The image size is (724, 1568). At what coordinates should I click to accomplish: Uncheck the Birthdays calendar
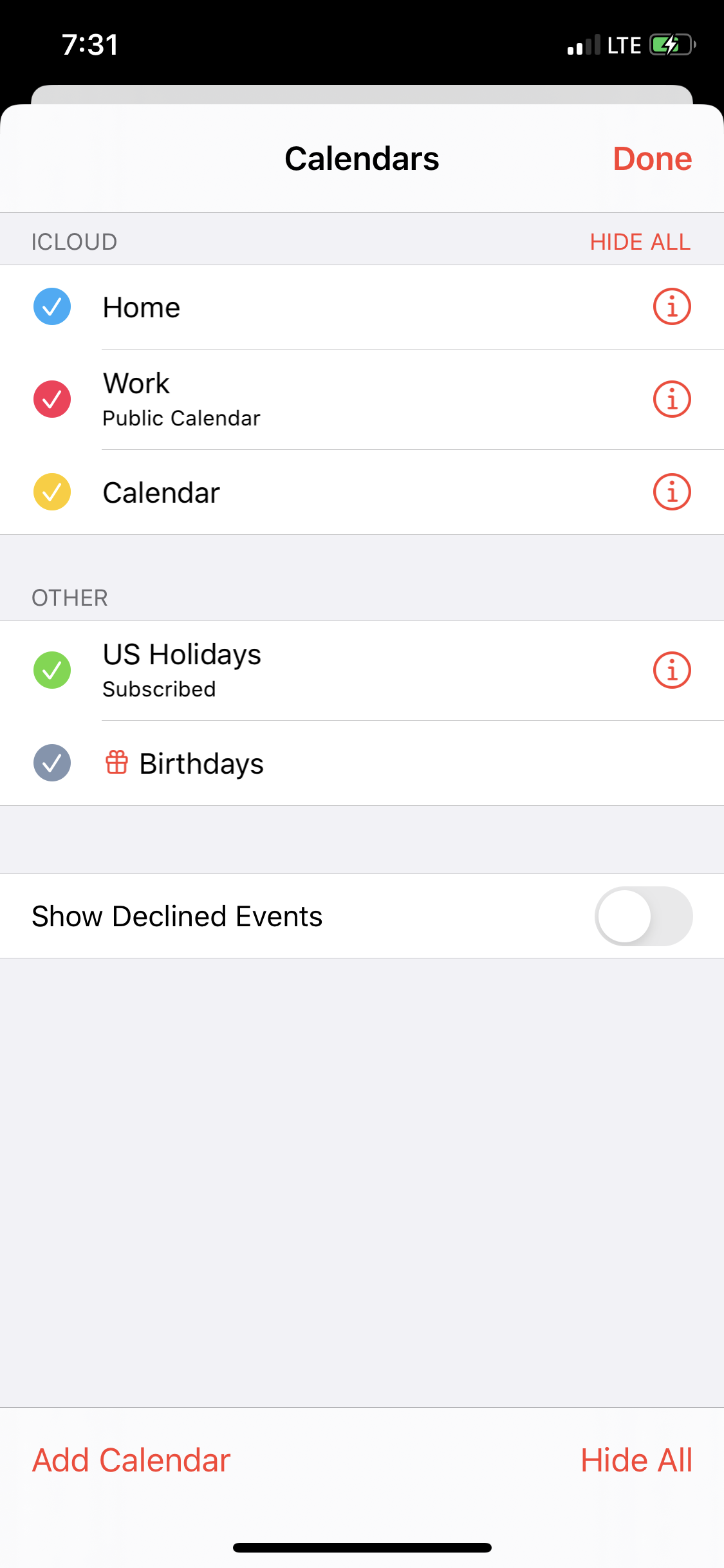52,763
